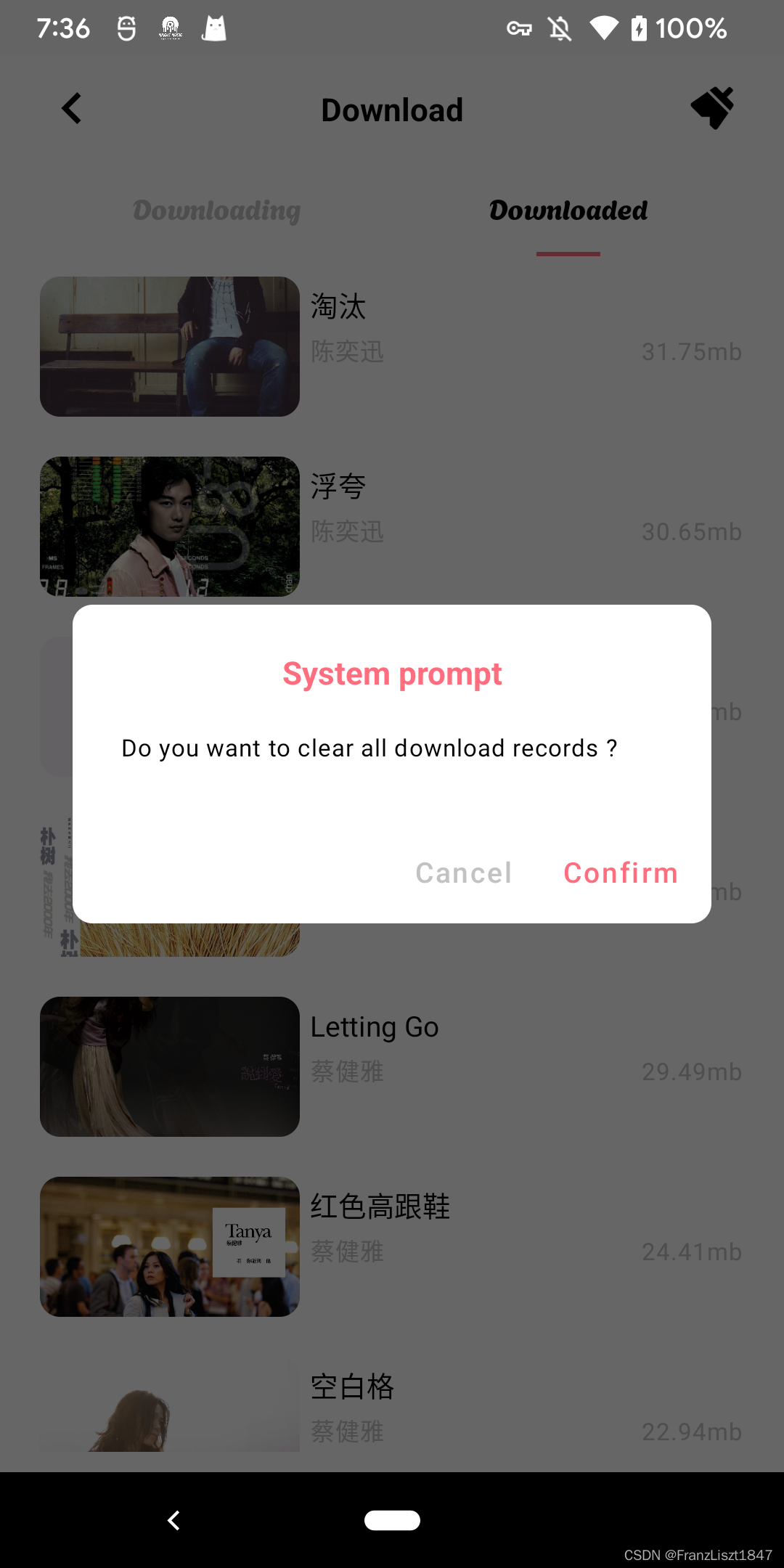Tap the system home pill
784x1568 pixels.
coord(392,1520)
